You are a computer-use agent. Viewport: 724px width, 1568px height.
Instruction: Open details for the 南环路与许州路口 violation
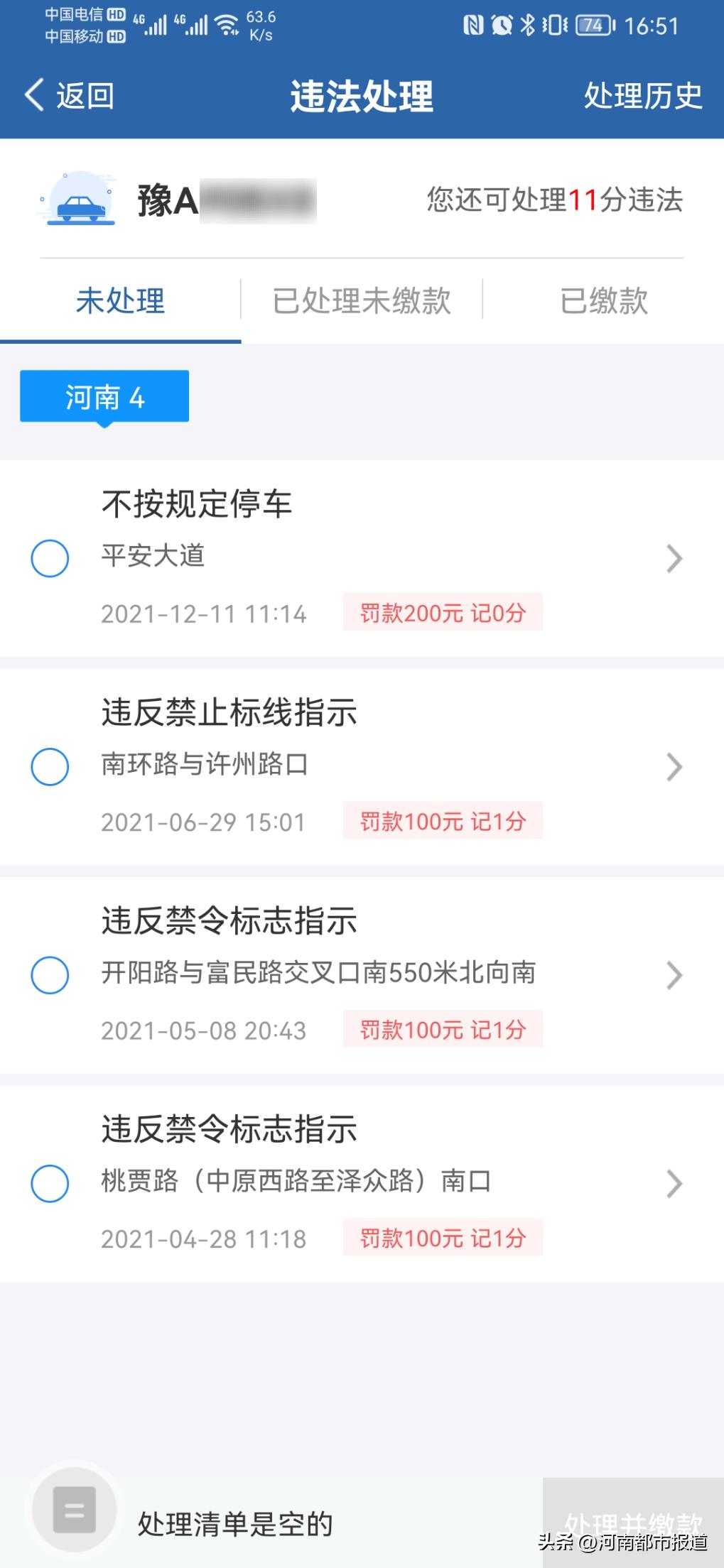click(x=674, y=766)
